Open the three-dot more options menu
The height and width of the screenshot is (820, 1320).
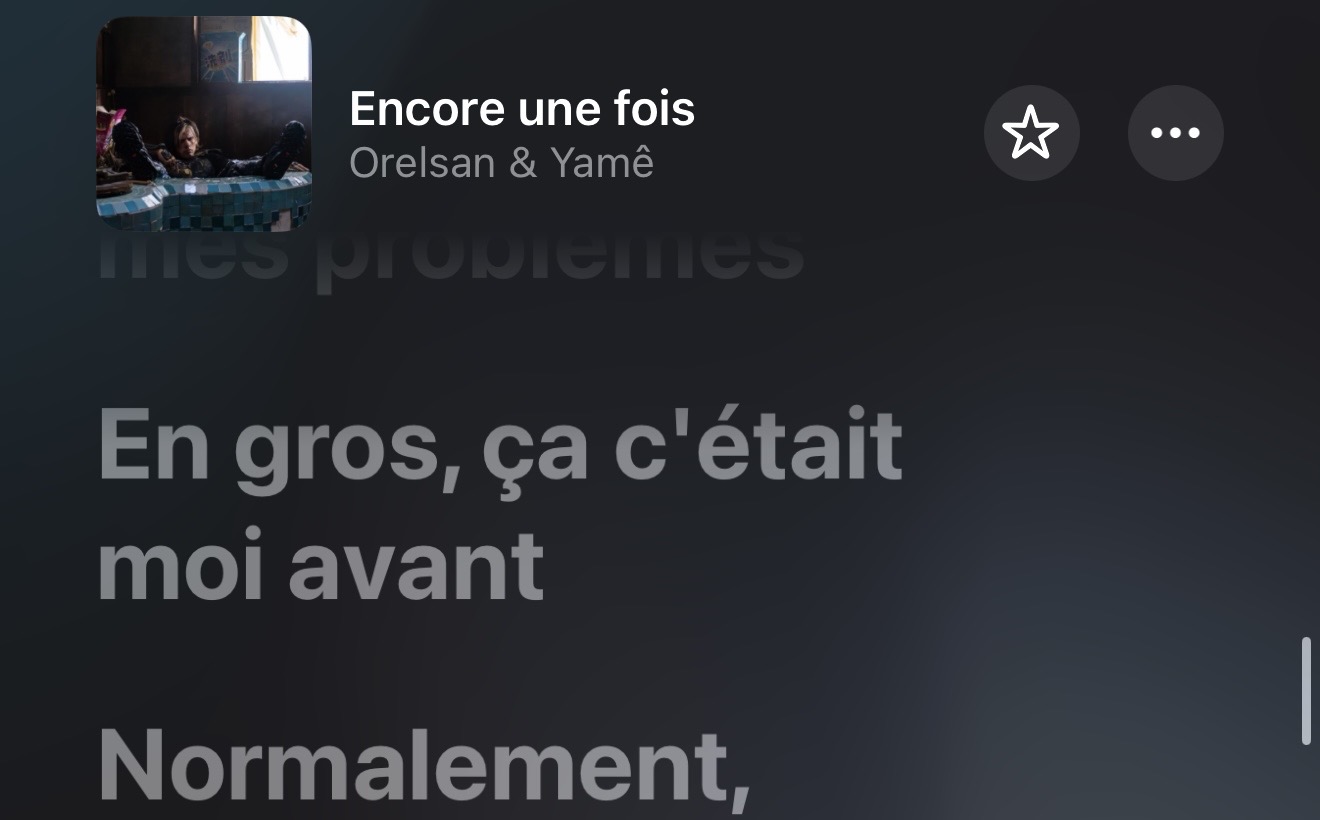coord(1175,133)
